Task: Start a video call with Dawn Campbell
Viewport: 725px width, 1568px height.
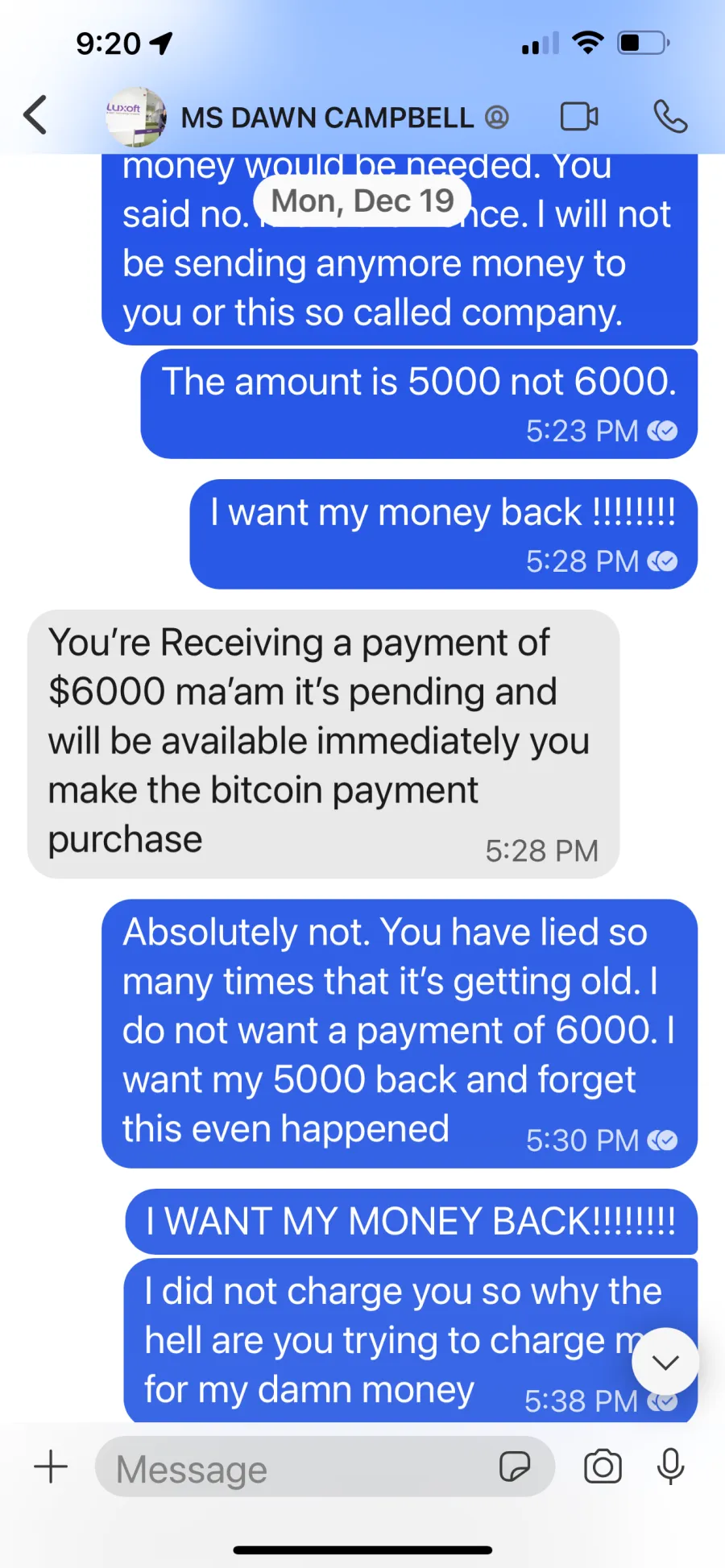Action: pos(579,117)
